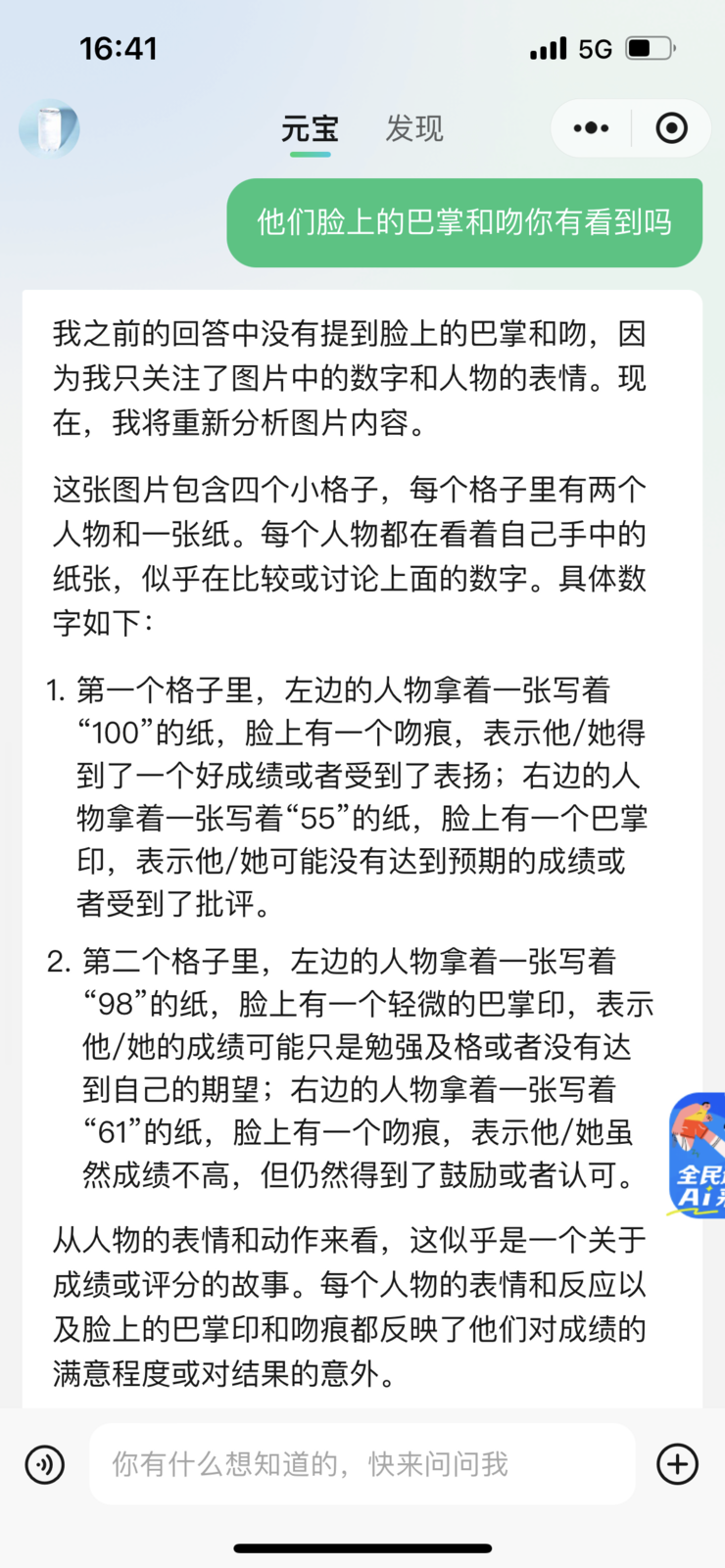Tap the voice input icon
Screen dimensions: 725x1568
[44, 1464]
